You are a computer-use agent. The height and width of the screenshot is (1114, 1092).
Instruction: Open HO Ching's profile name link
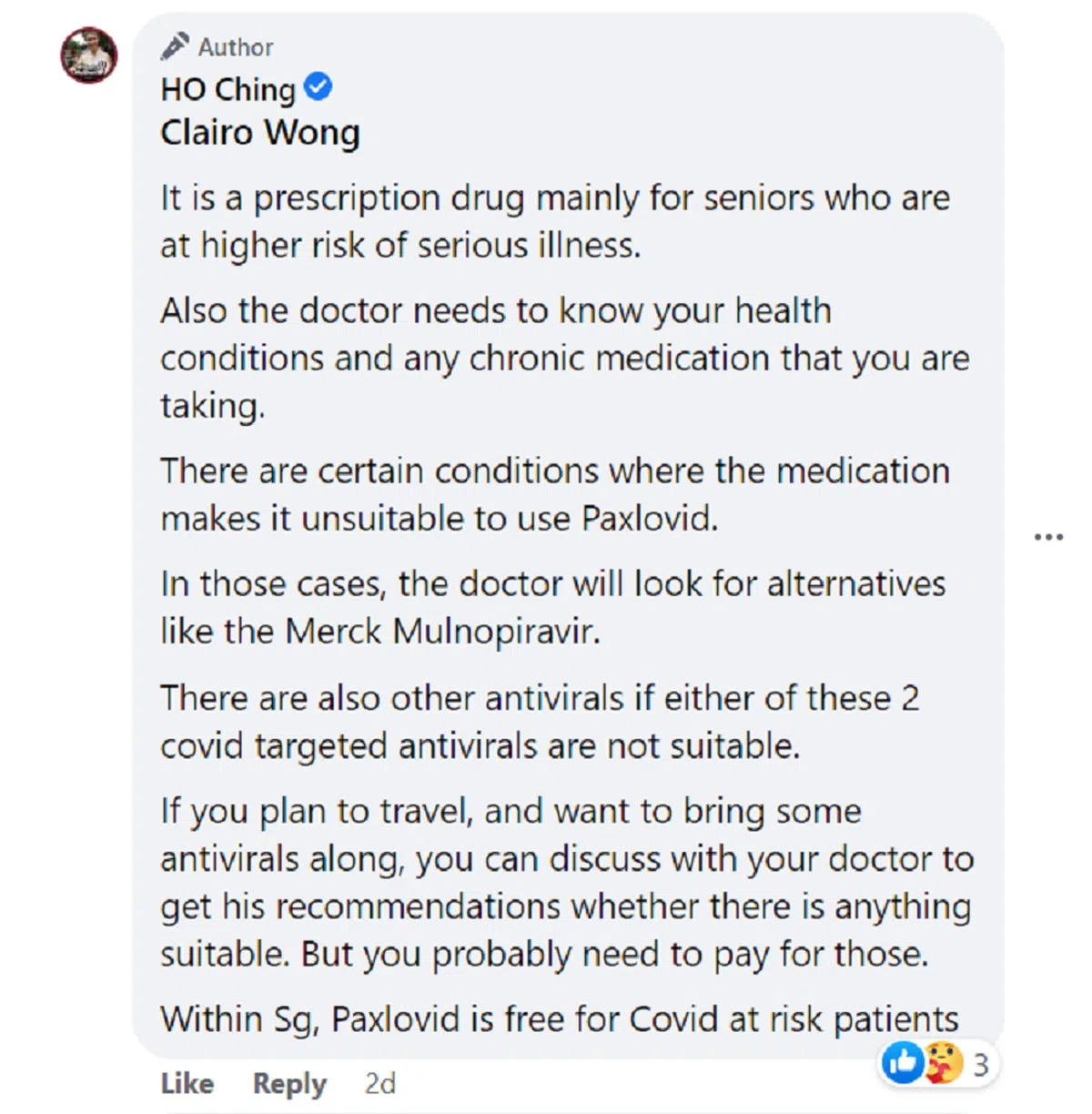pyautogui.click(x=228, y=89)
